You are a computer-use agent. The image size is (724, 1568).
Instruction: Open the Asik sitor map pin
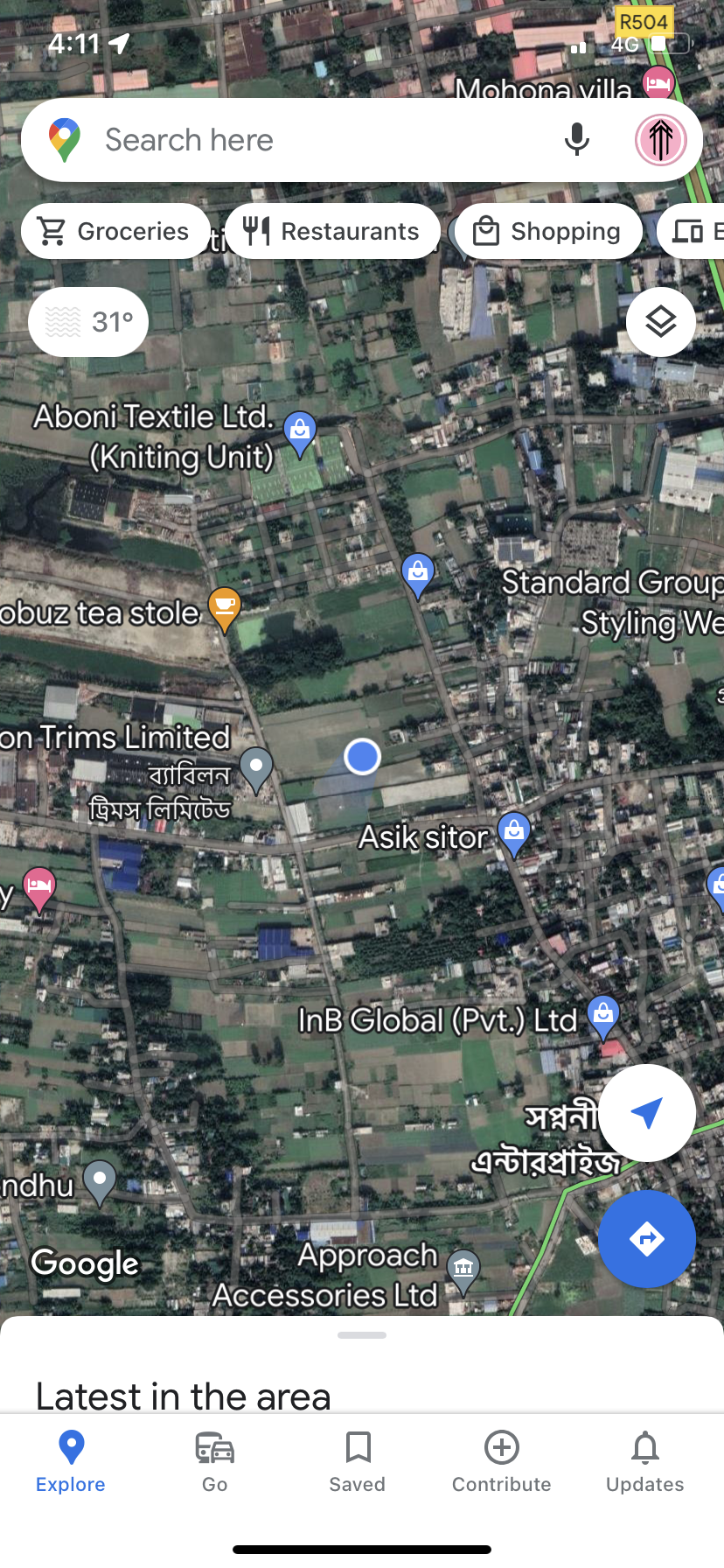tap(514, 834)
